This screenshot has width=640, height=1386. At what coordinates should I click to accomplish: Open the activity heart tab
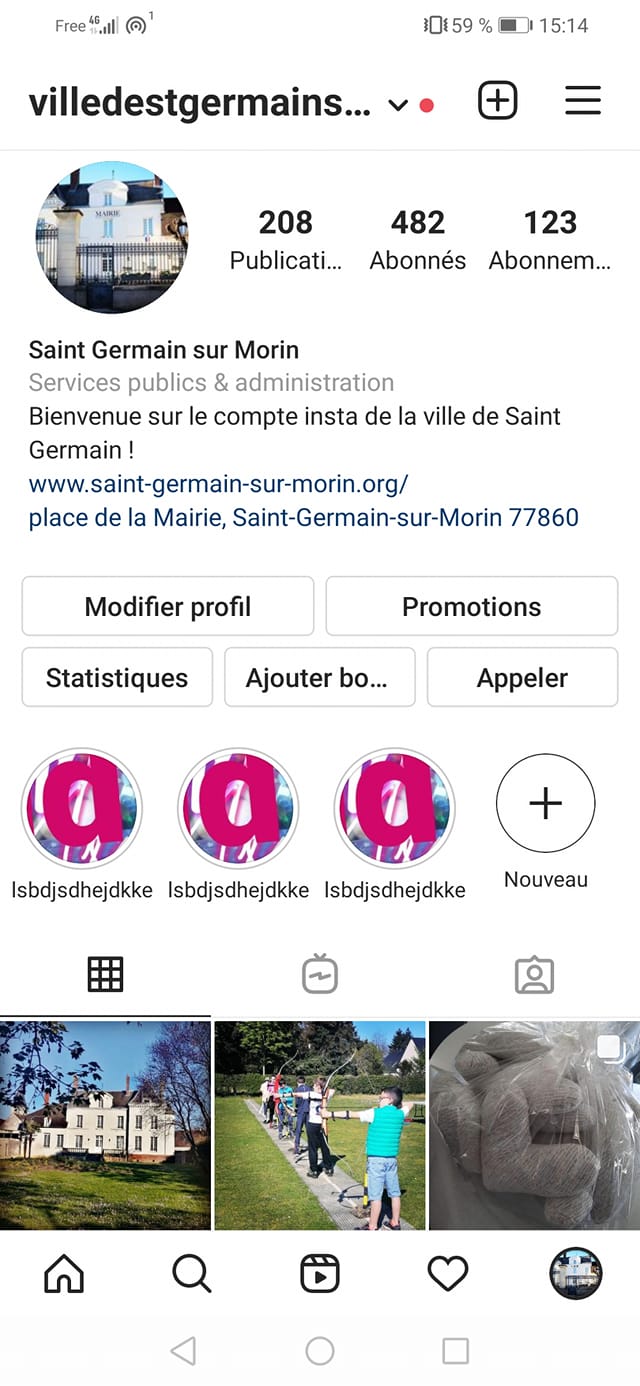447,1273
